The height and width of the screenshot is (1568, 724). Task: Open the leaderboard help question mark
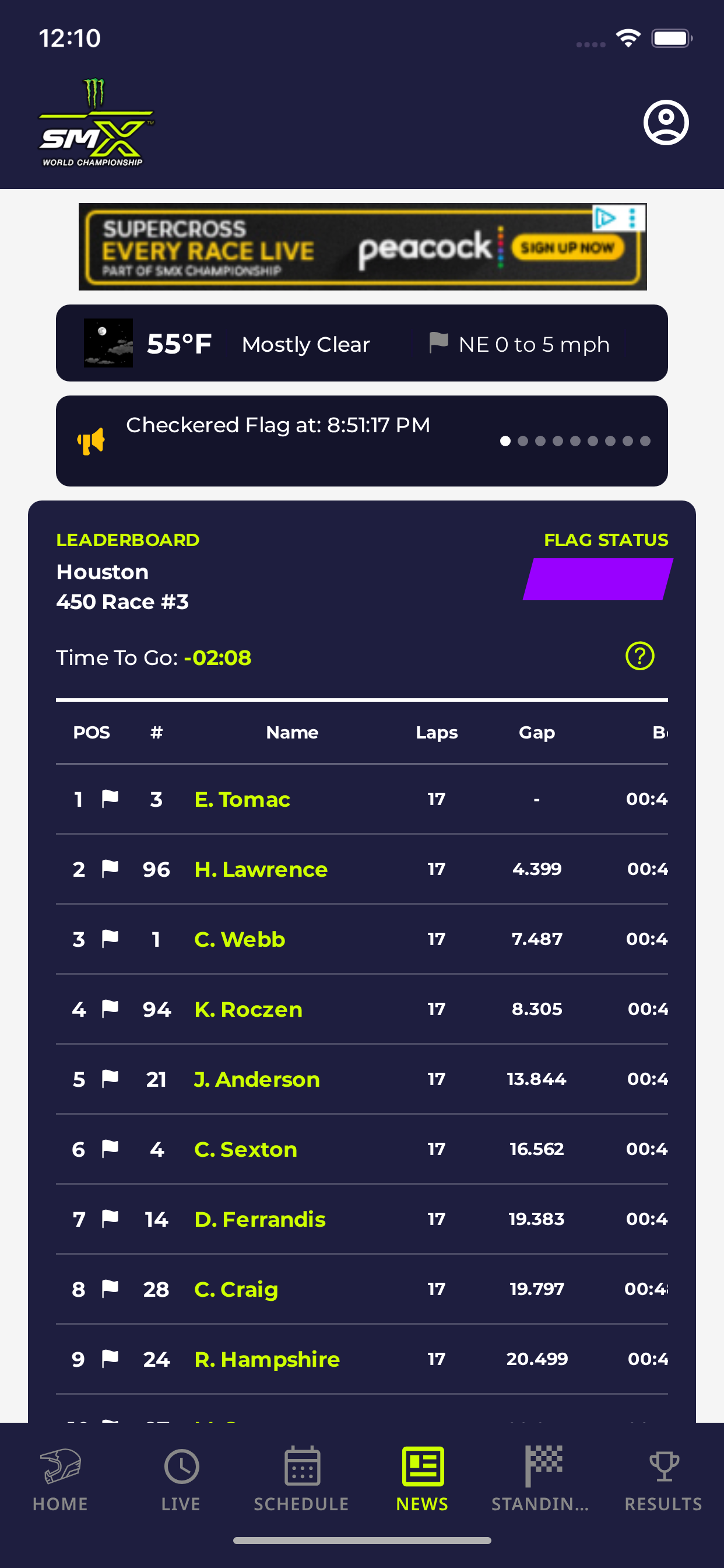tap(640, 657)
